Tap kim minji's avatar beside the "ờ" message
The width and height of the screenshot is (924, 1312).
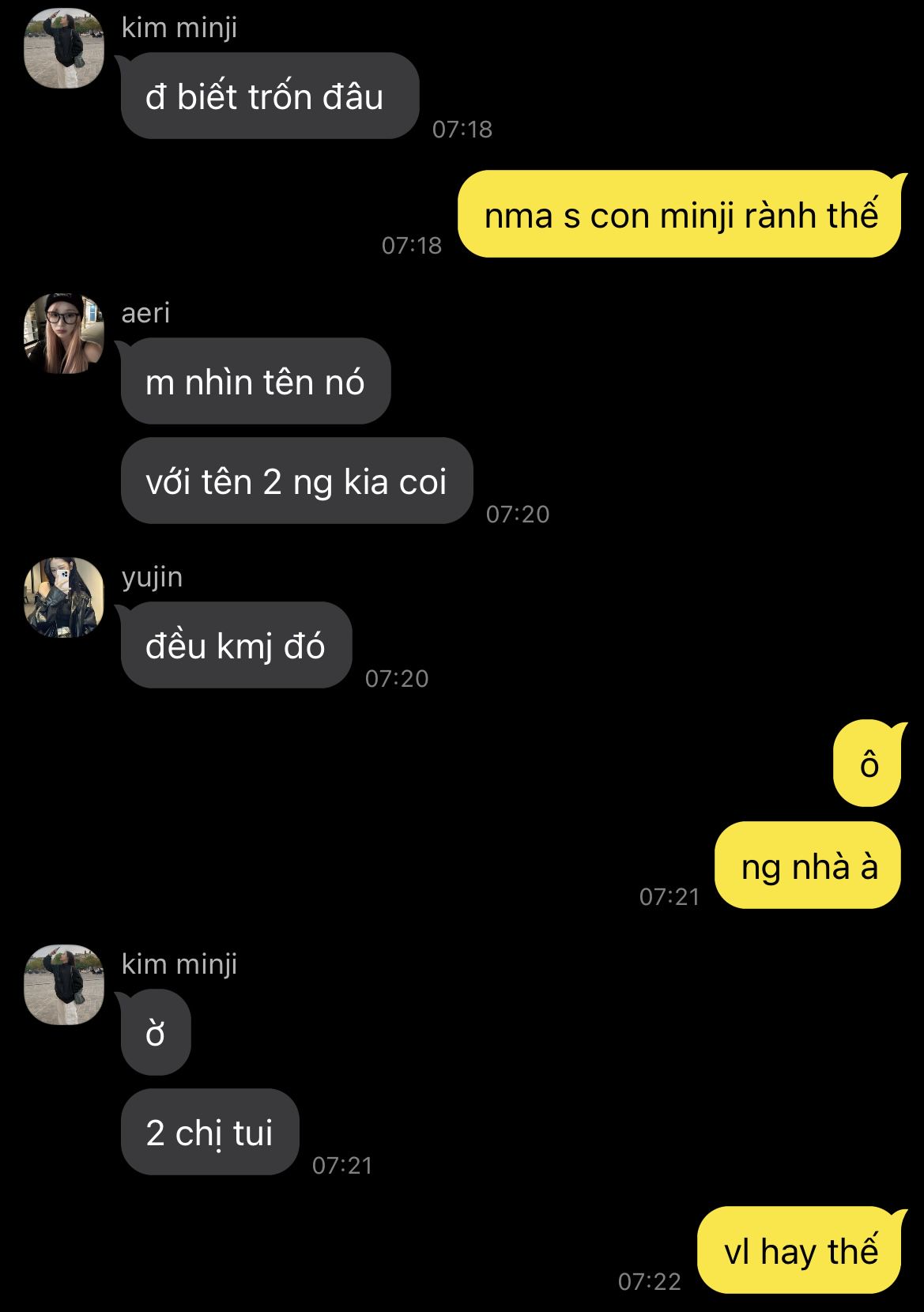pyautogui.click(x=64, y=985)
